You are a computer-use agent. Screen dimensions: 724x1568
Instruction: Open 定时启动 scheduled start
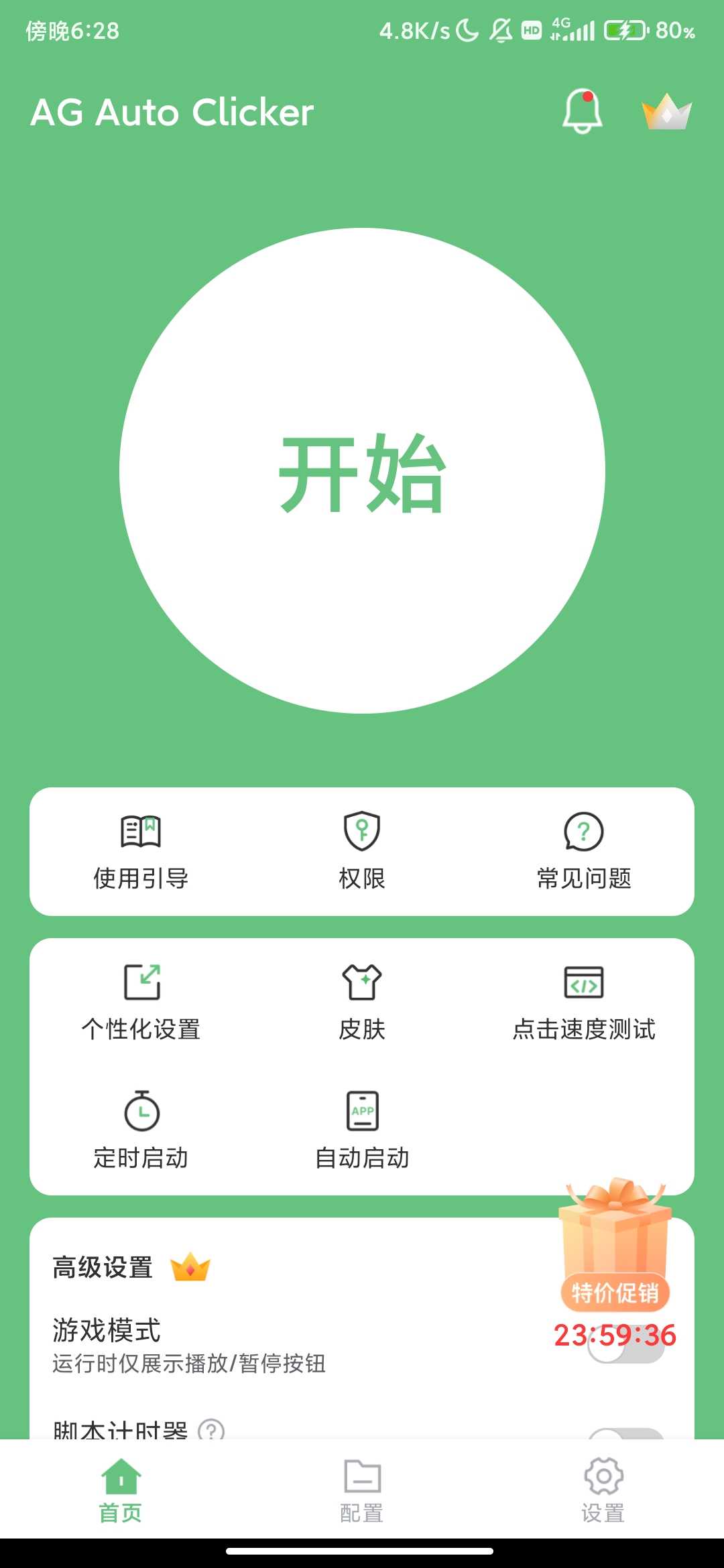click(141, 1130)
